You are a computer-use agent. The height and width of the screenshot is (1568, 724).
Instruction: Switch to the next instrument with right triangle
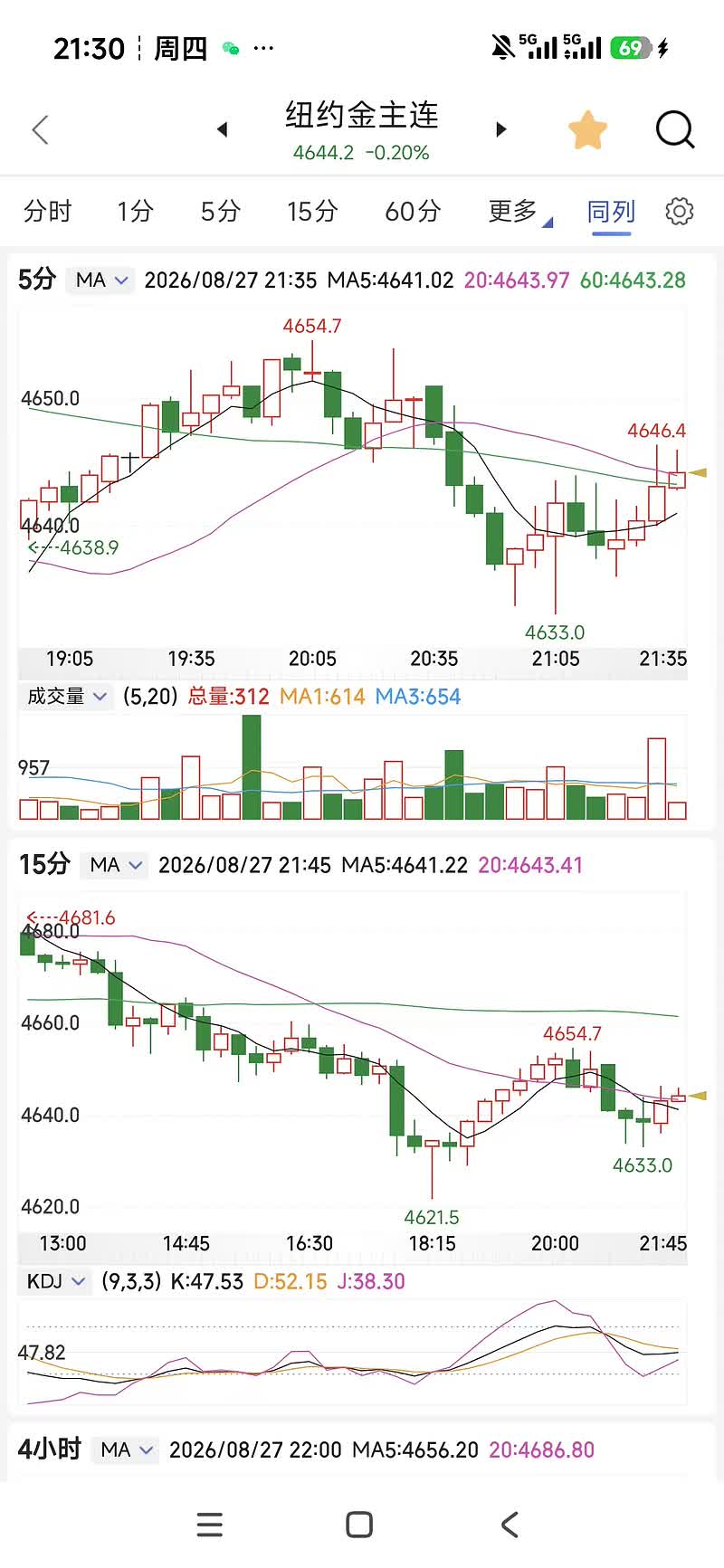[500, 129]
